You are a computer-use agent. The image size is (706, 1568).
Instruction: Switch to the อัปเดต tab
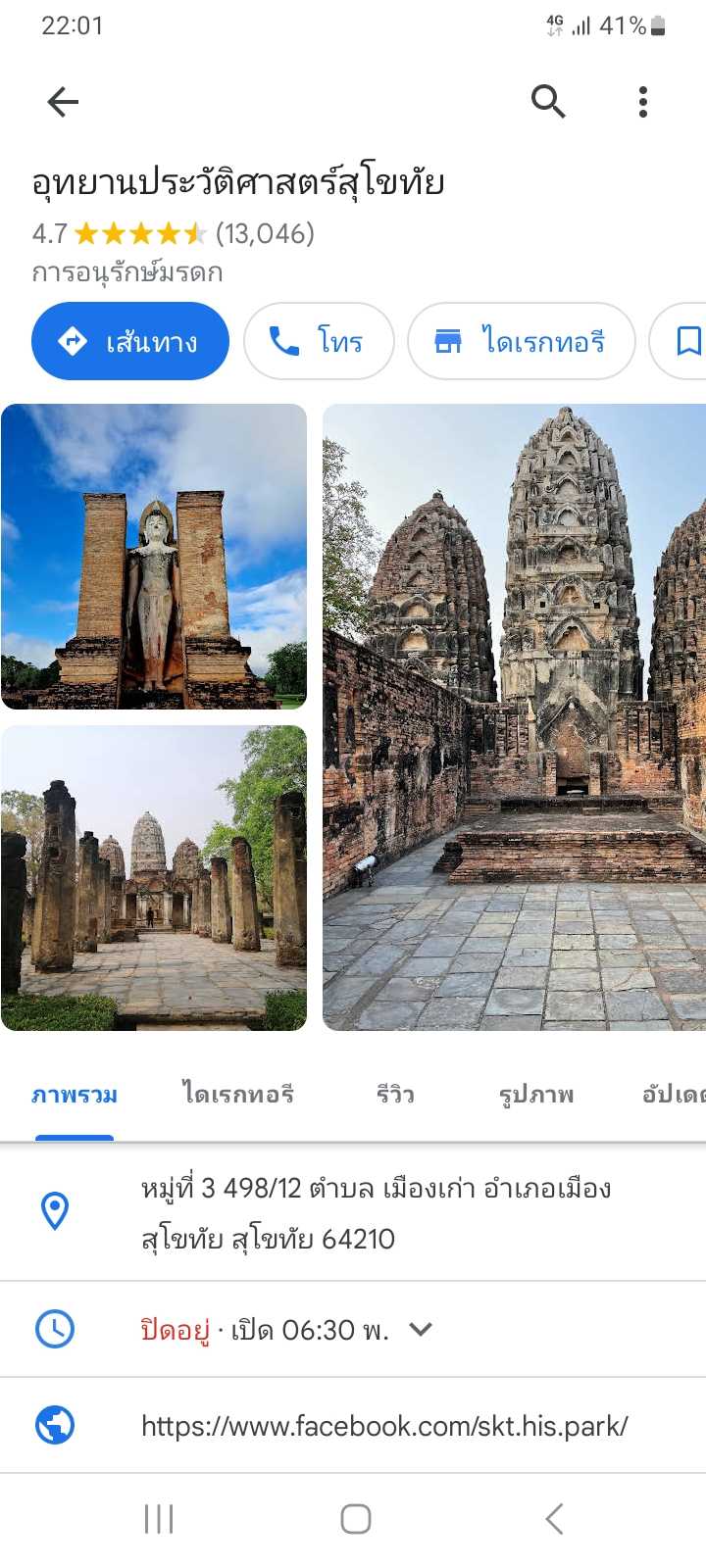(x=673, y=1095)
